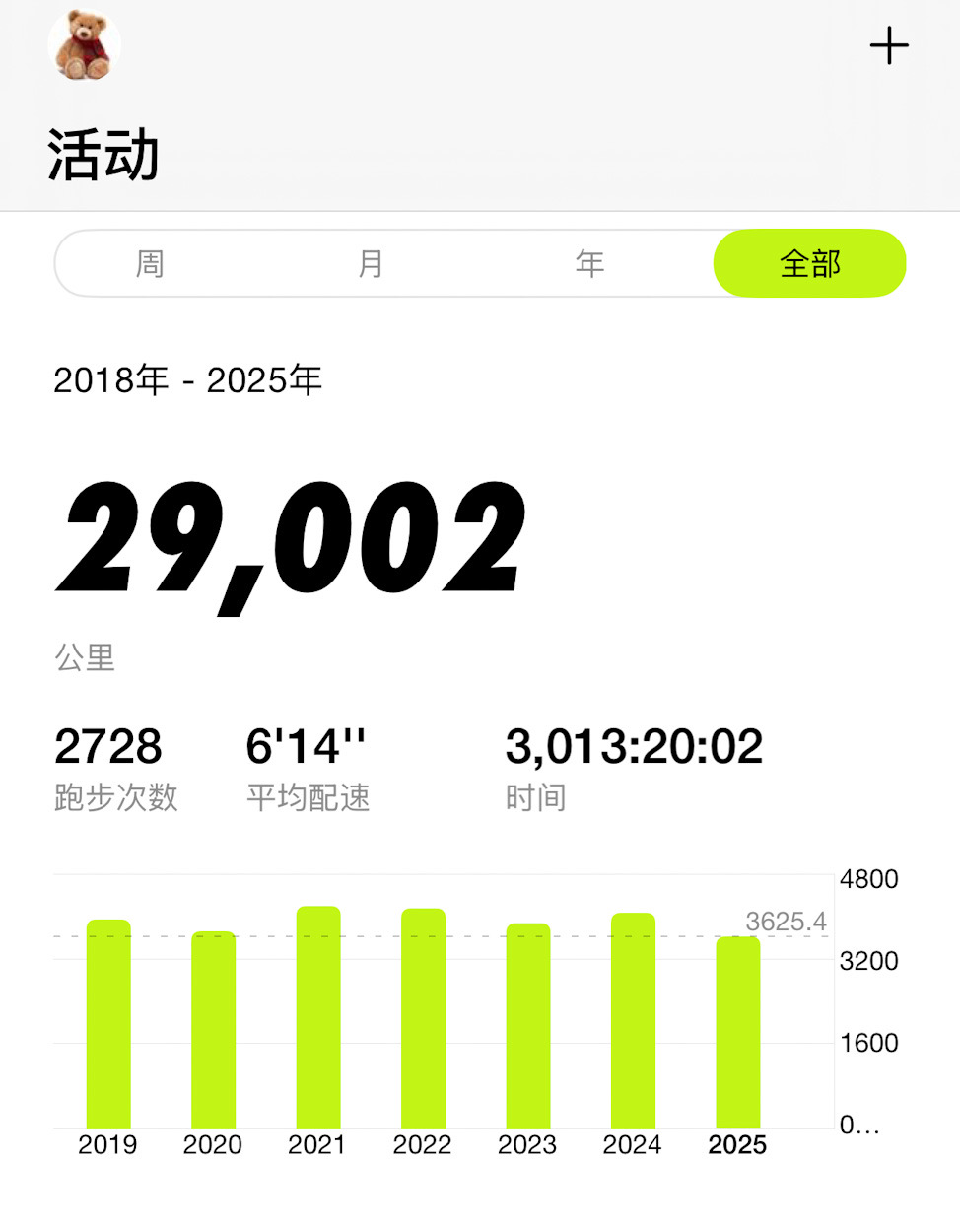
Task: Switch to the 月 (month) tab
Action: (370, 263)
